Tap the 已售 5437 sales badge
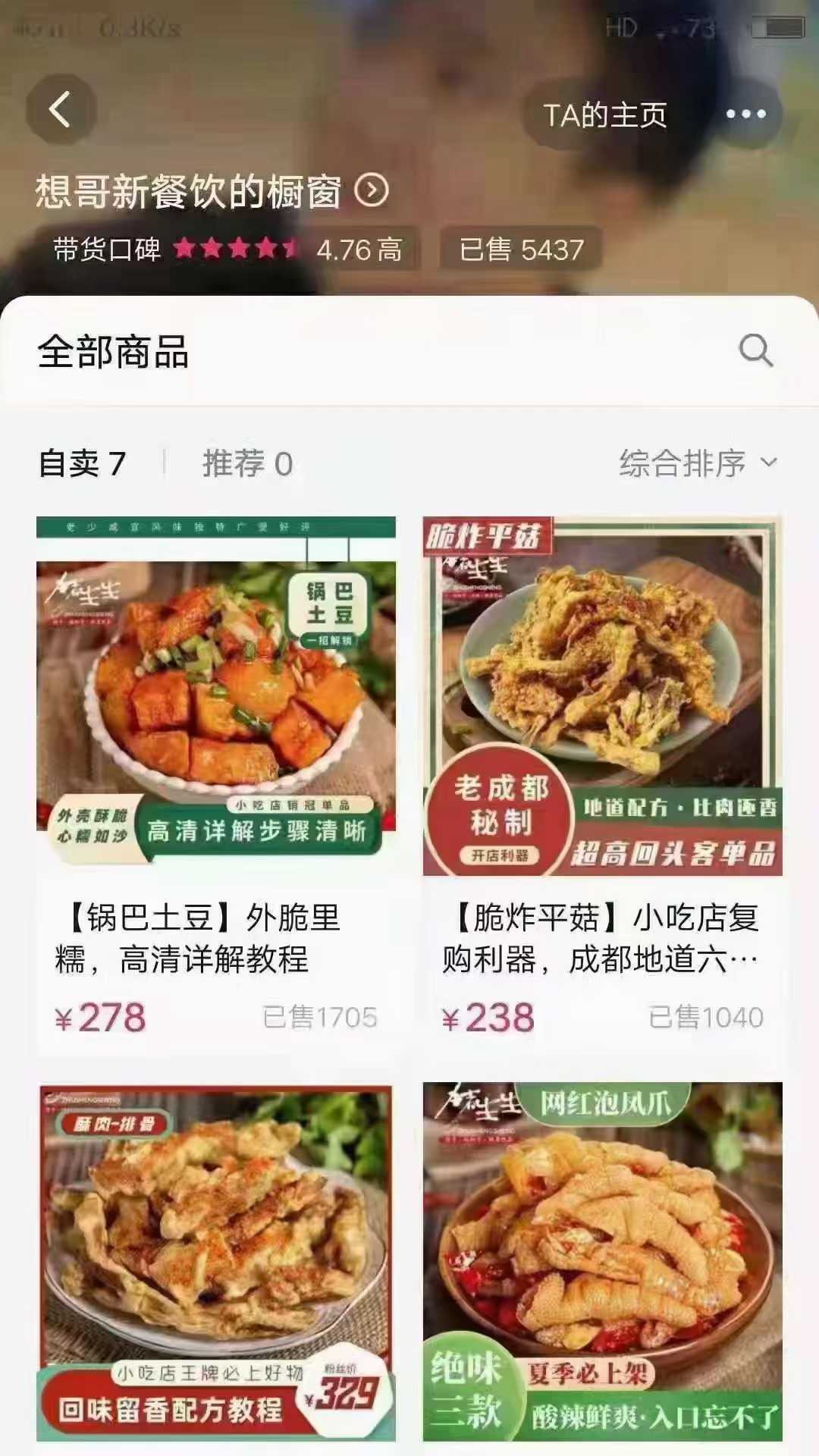The image size is (819, 1456). click(519, 246)
